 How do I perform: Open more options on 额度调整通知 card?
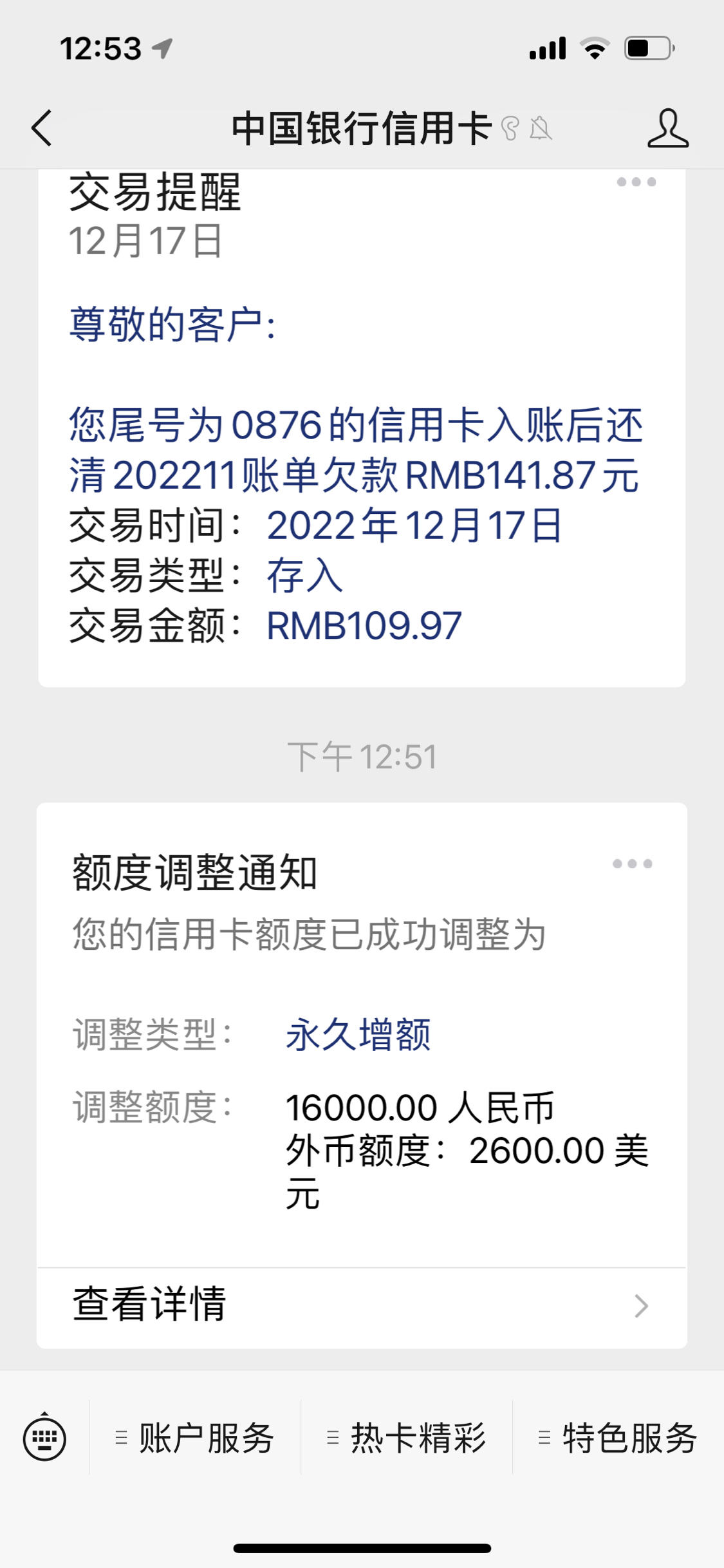pyautogui.click(x=632, y=864)
